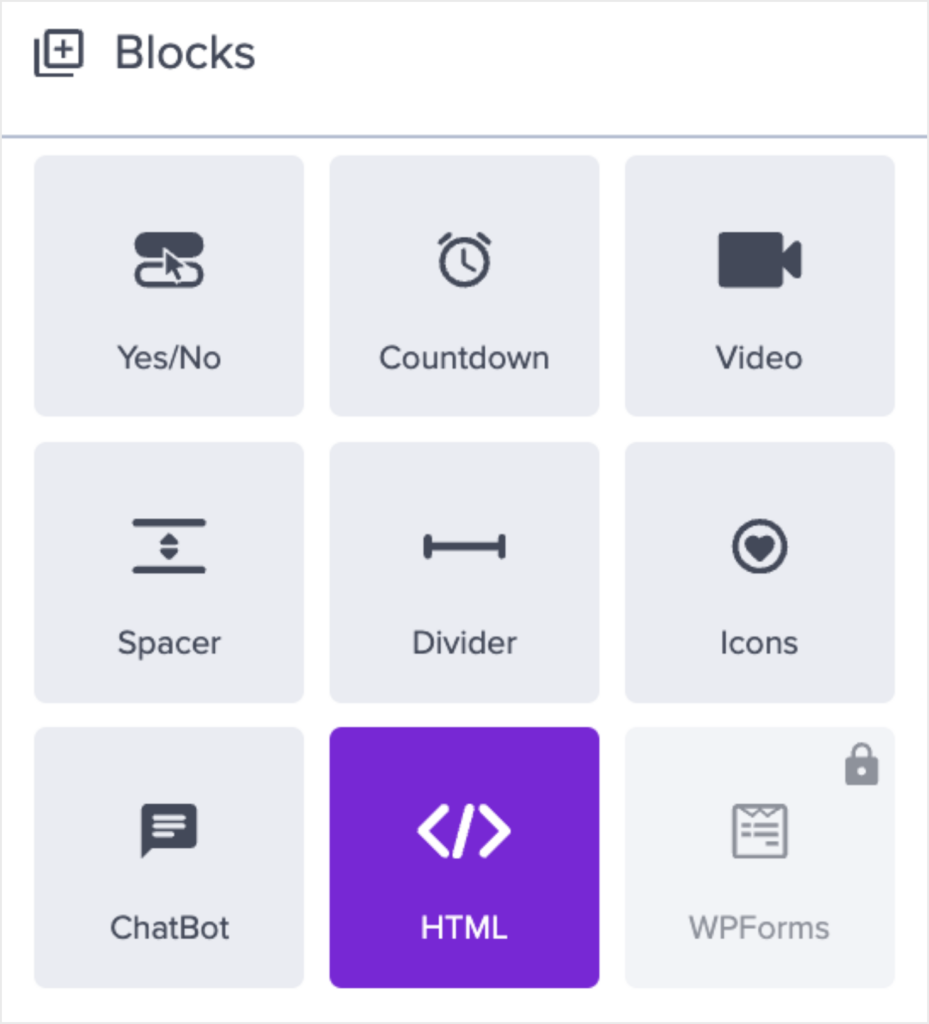Click the padlock on WPForms
This screenshot has width=929, height=1024.
pyautogui.click(x=861, y=764)
